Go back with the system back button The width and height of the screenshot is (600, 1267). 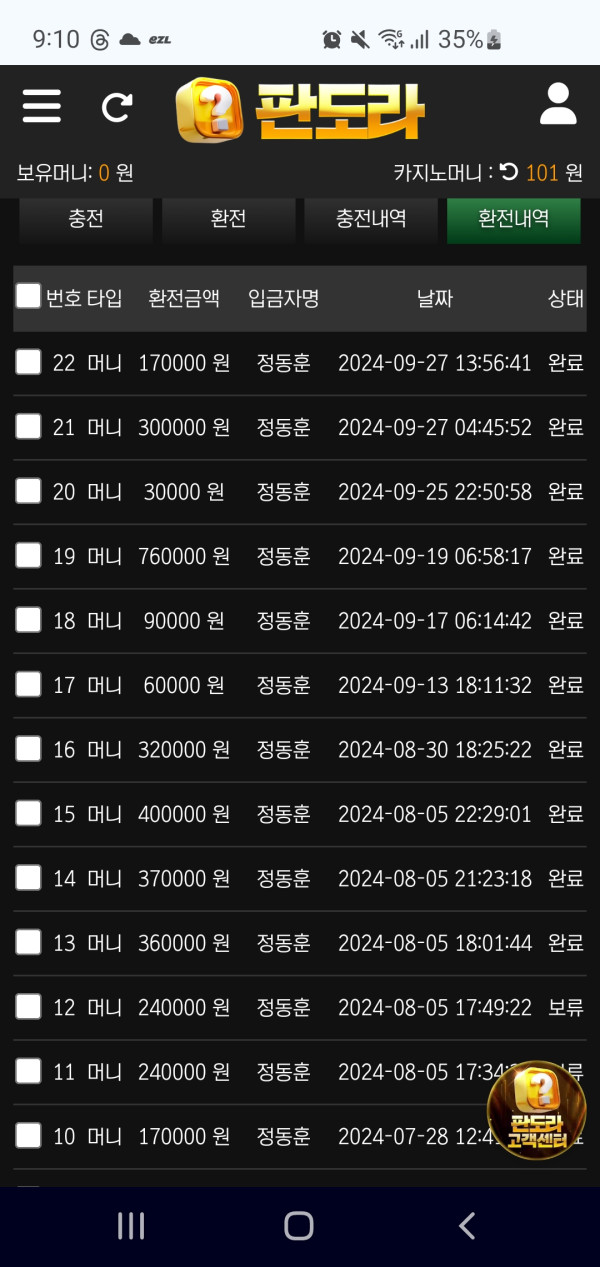tap(466, 1226)
